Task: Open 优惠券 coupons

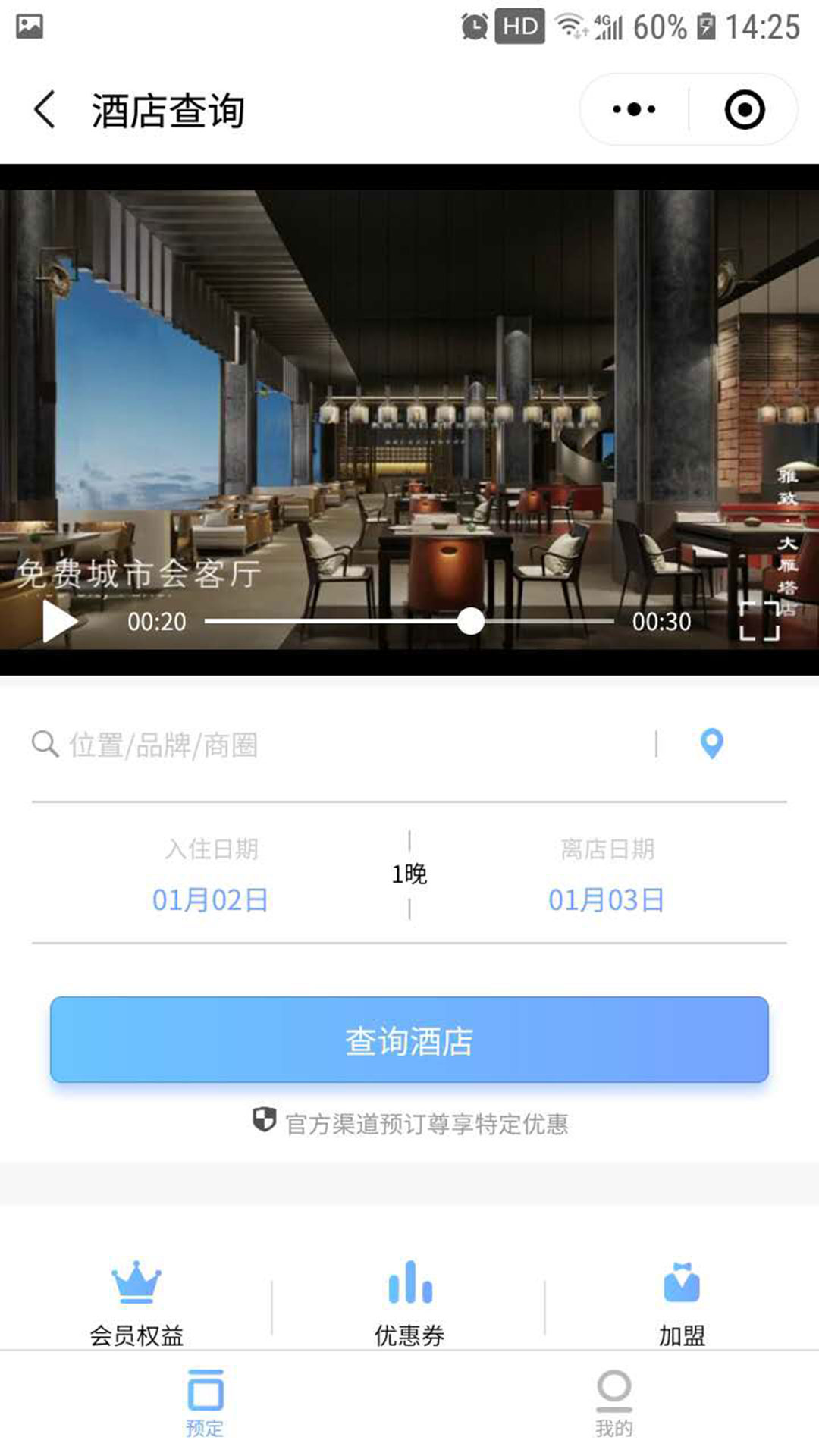Action: point(409,1303)
